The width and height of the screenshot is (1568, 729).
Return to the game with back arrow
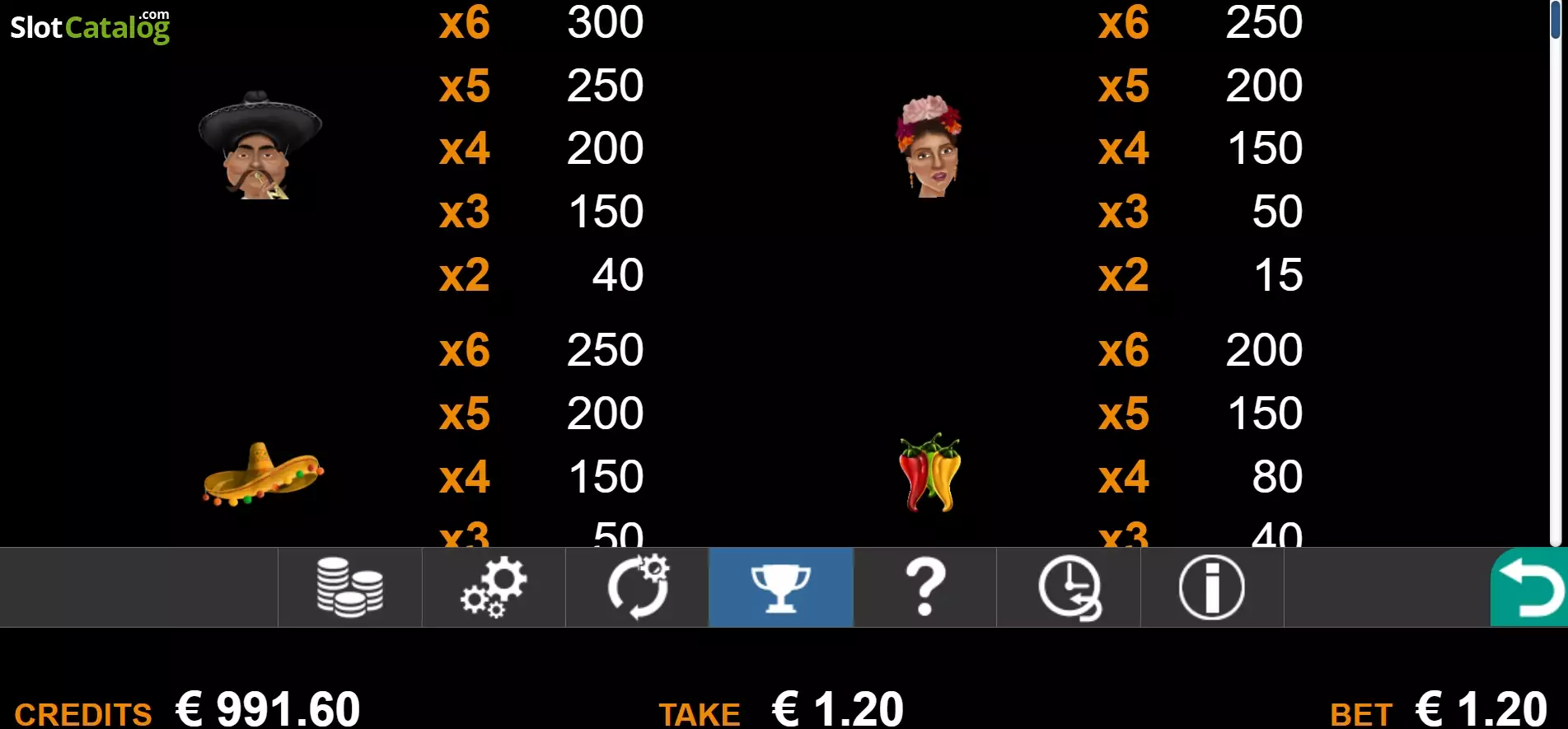(1529, 587)
